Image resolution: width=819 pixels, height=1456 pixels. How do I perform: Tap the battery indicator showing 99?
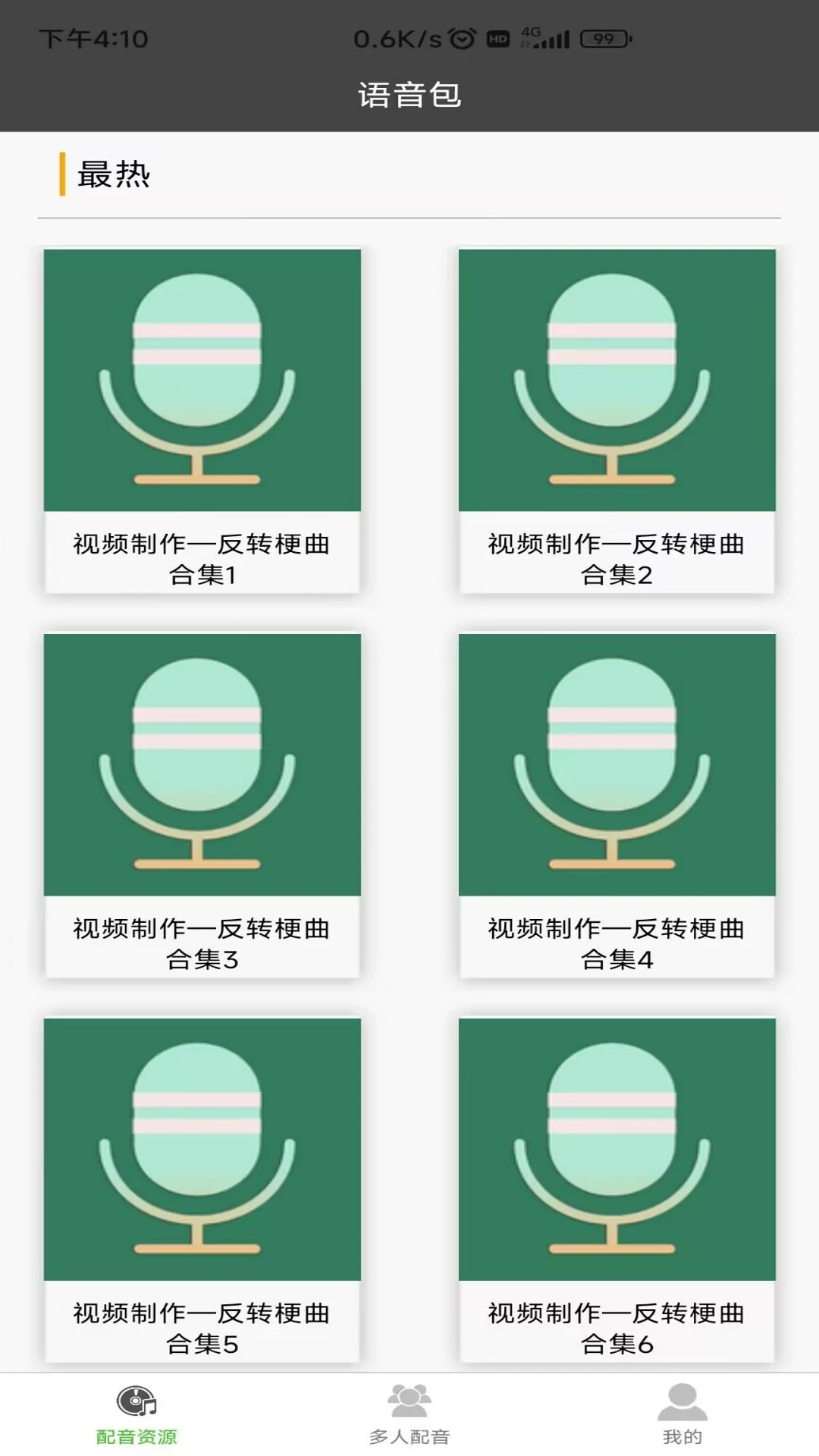coord(603,36)
